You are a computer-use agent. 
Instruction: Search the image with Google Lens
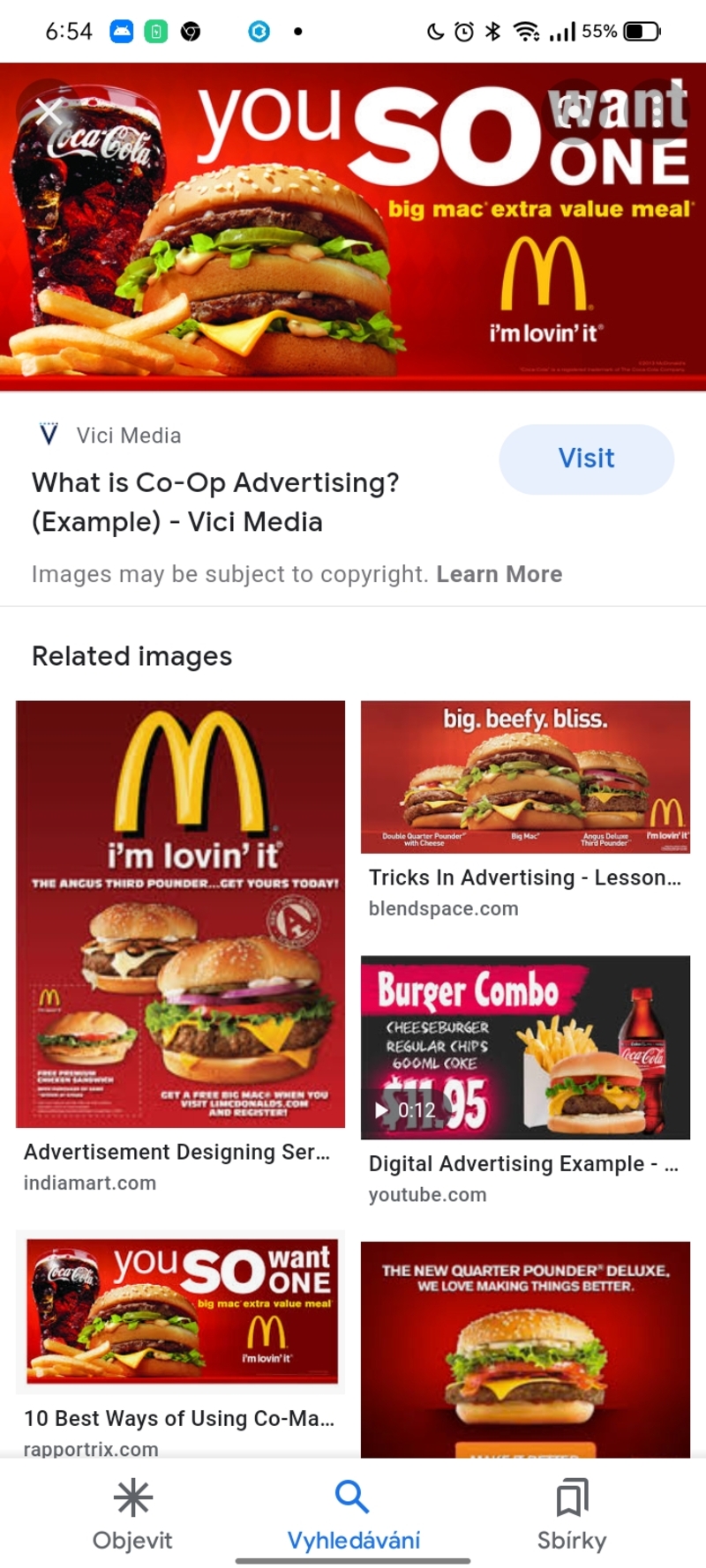coord(575,112)
